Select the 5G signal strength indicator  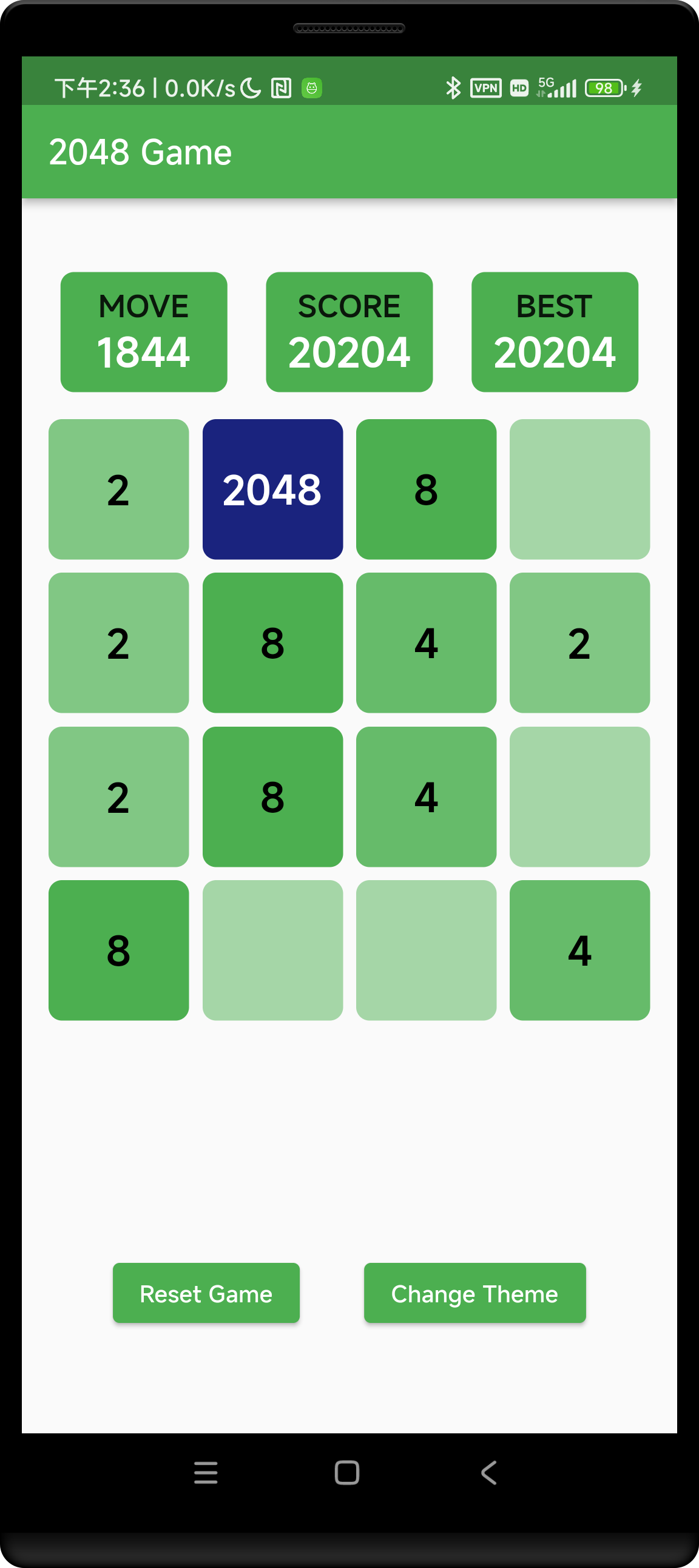pos(555,89)
